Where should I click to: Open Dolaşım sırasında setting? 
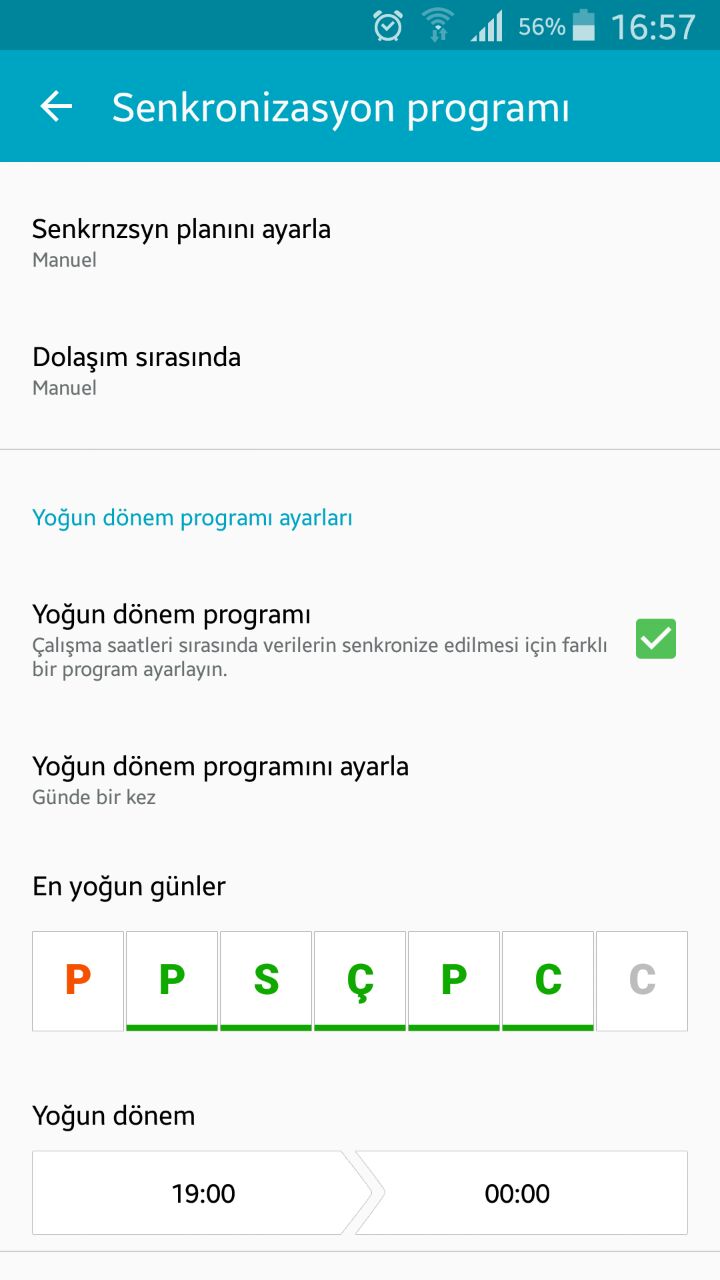(360, 371)
